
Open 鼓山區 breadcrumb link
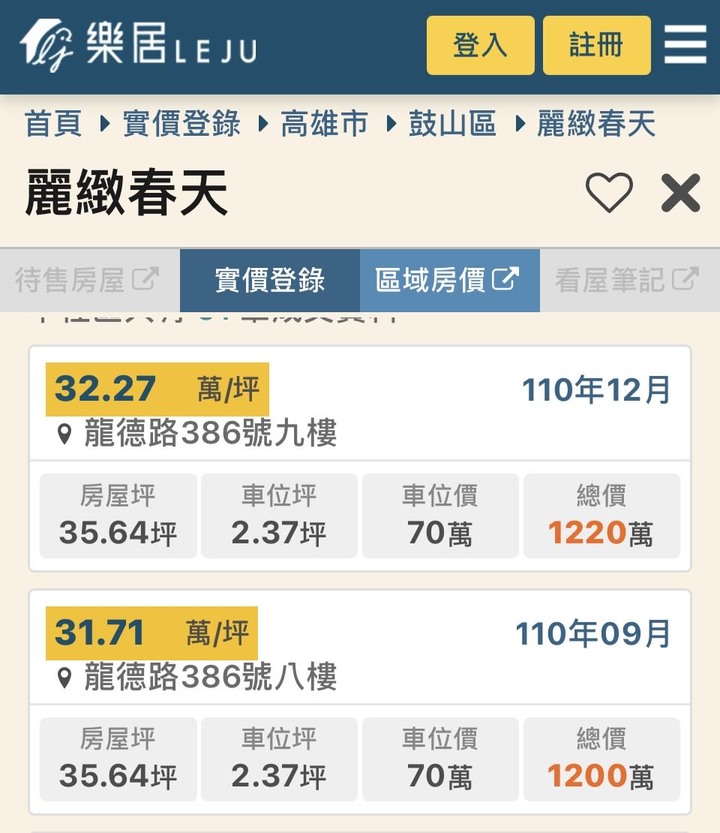click(452, 124)
